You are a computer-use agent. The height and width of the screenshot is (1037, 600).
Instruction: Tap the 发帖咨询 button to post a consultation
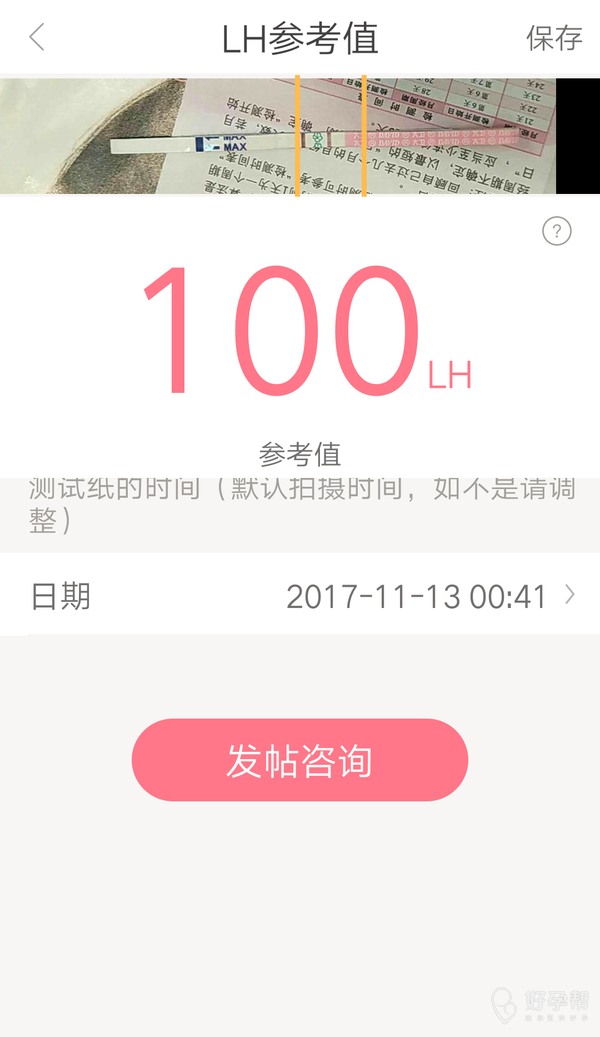point(300,760)
